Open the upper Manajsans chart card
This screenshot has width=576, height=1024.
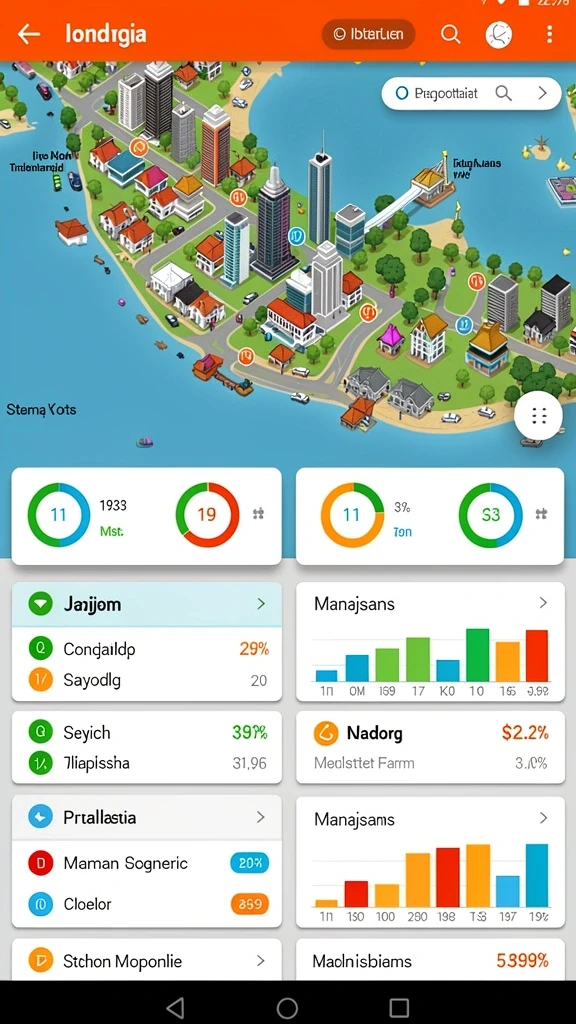[430, 641]
